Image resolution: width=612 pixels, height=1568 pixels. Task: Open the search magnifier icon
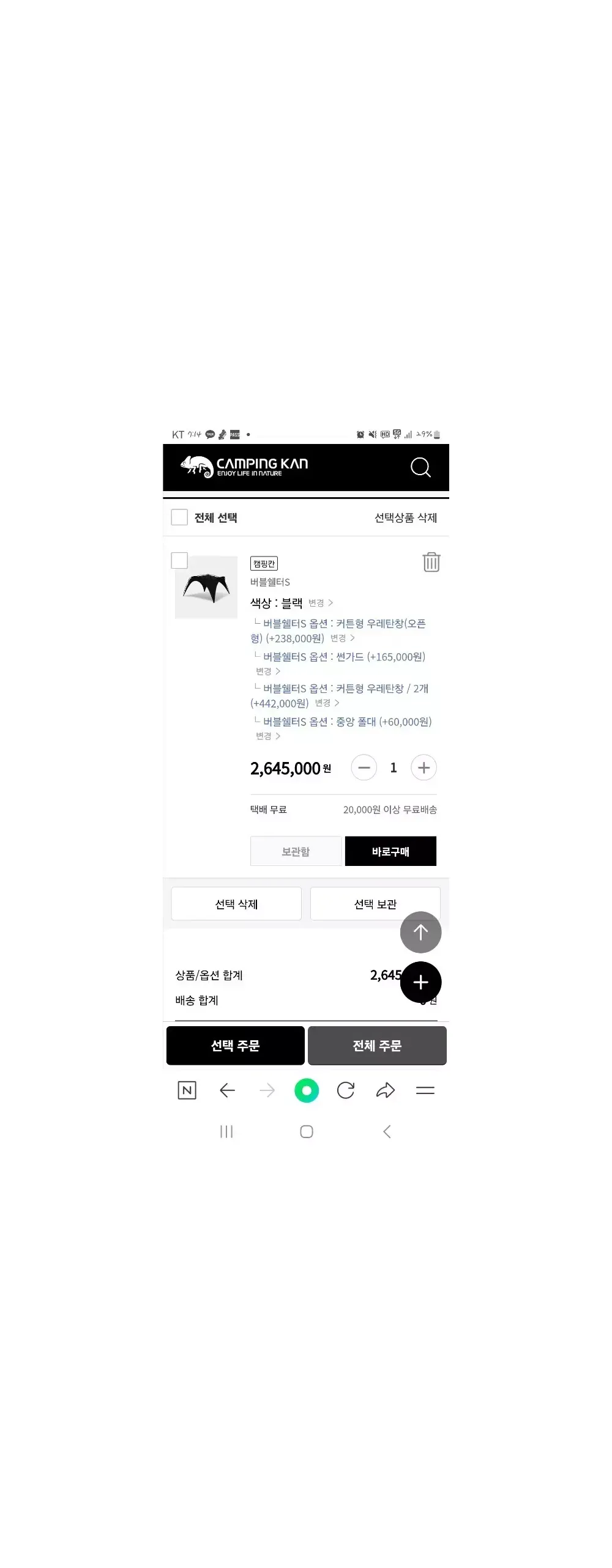point(420,467)
